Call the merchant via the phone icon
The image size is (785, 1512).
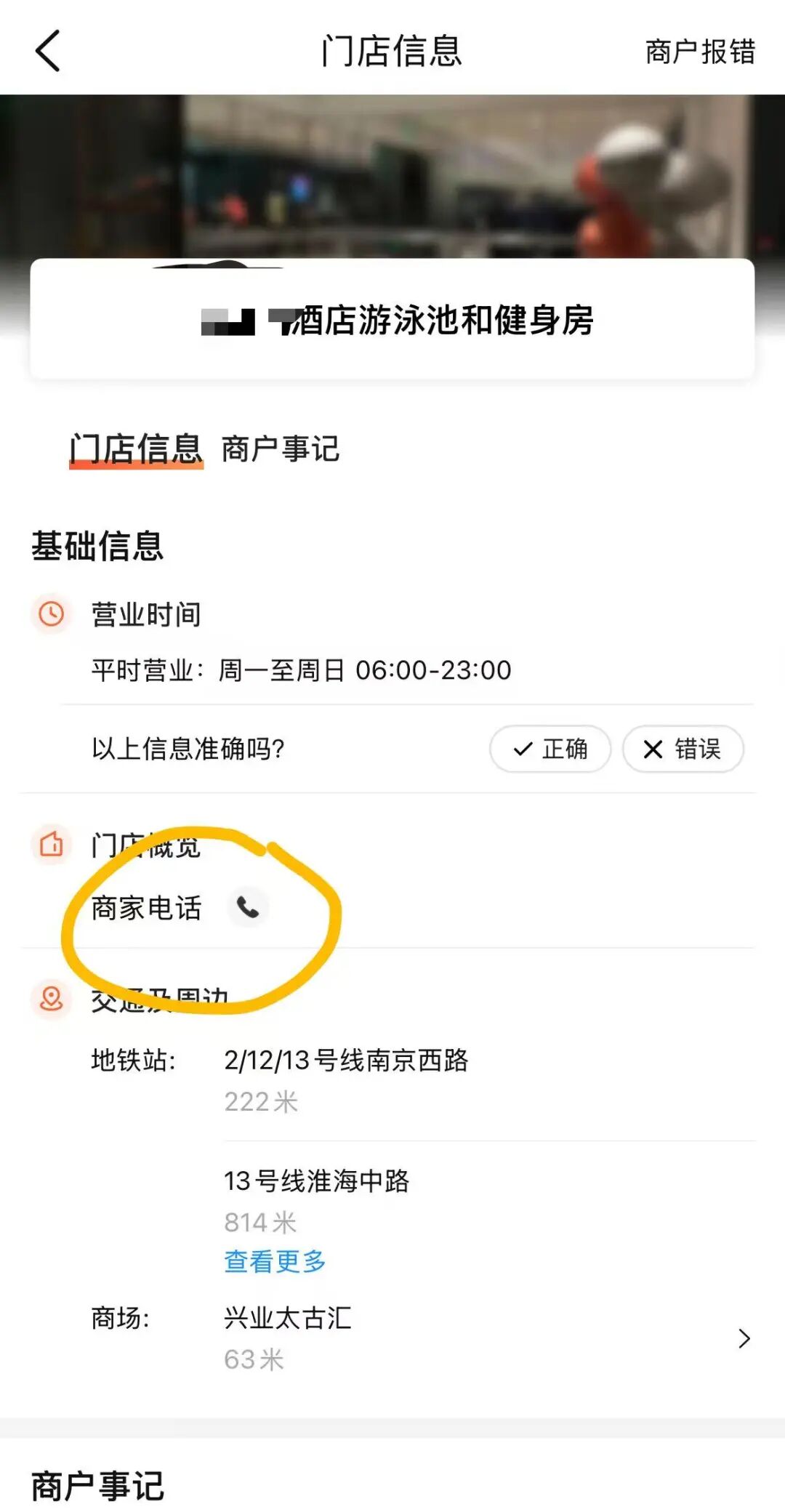tap(248, 908)
